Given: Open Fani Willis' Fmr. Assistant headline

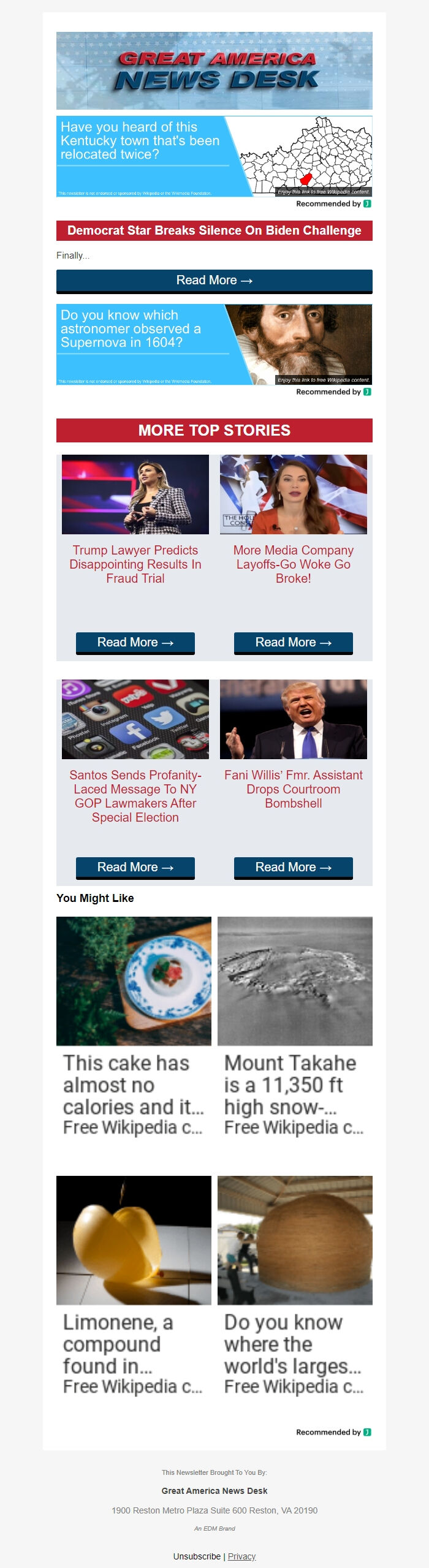Looking at the screenshot, I should 293,789.
